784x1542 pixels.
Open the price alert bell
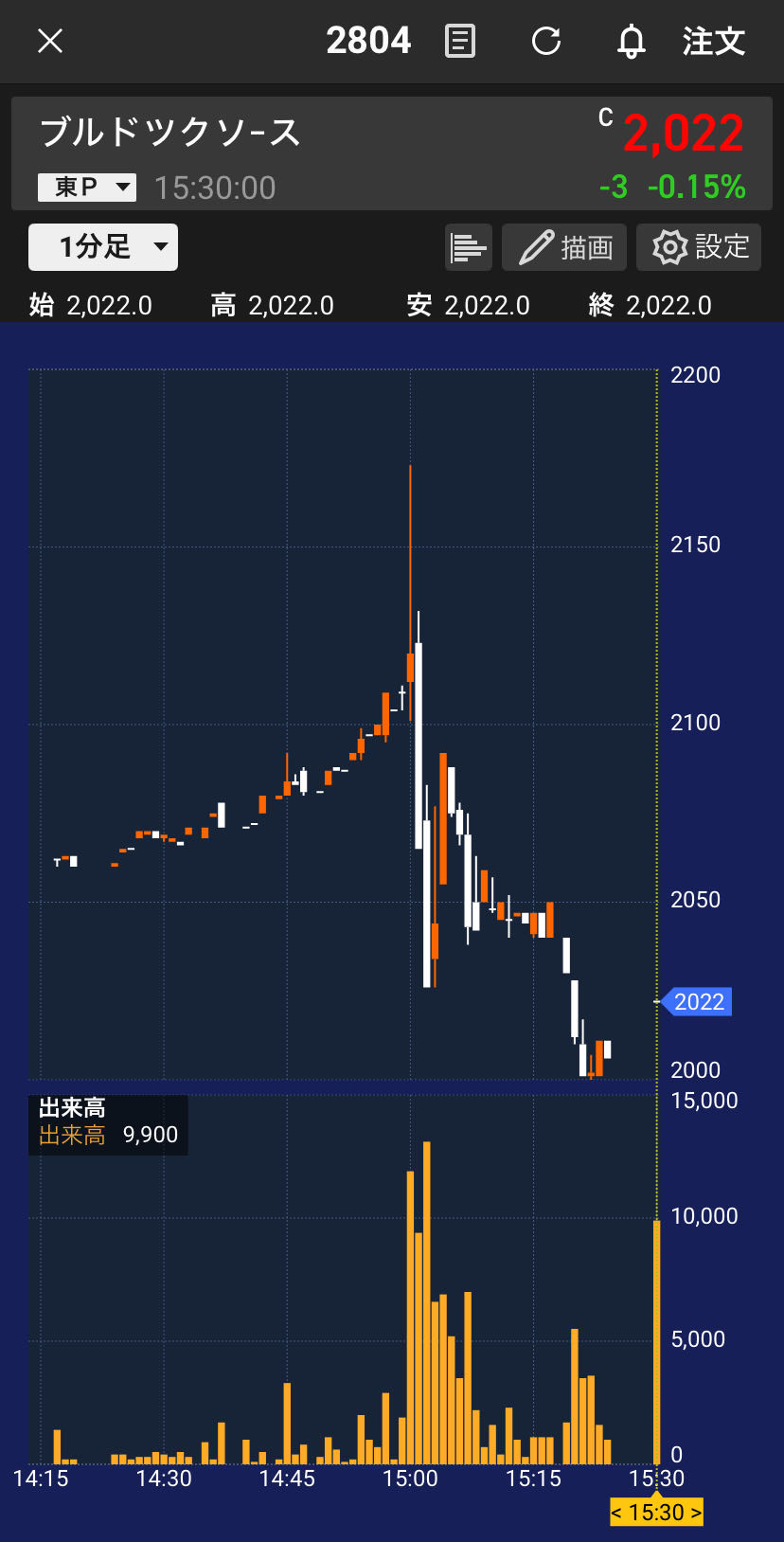tap(631, 41)
